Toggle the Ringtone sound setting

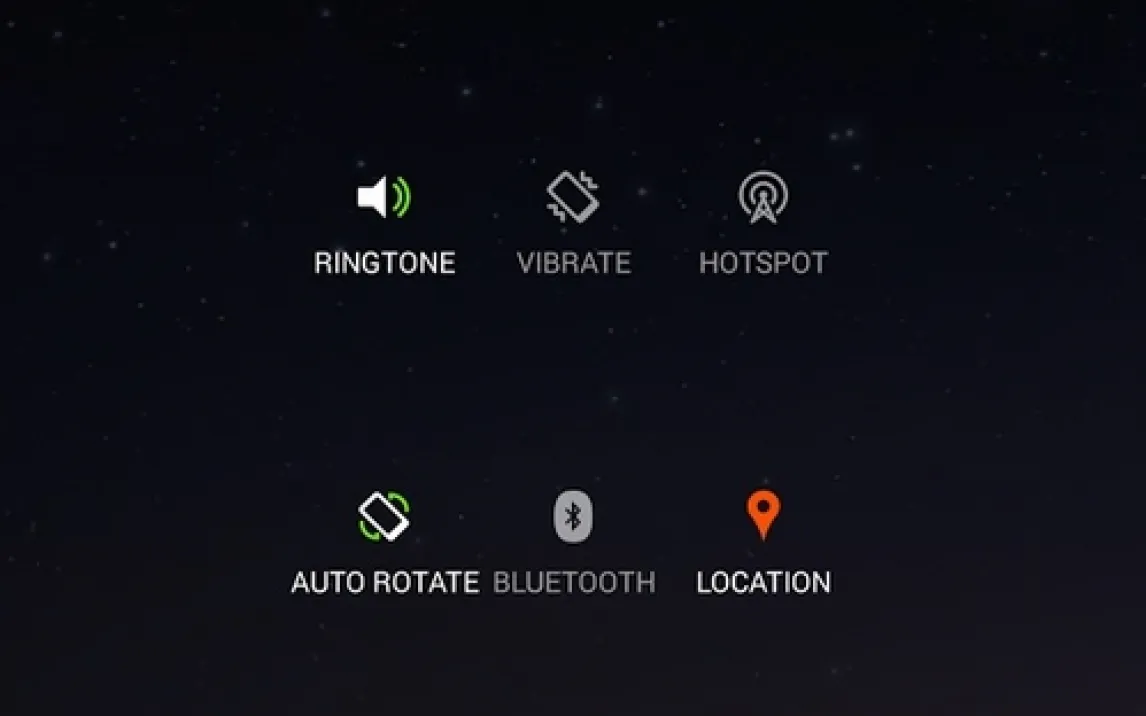(x=384, y=198)
